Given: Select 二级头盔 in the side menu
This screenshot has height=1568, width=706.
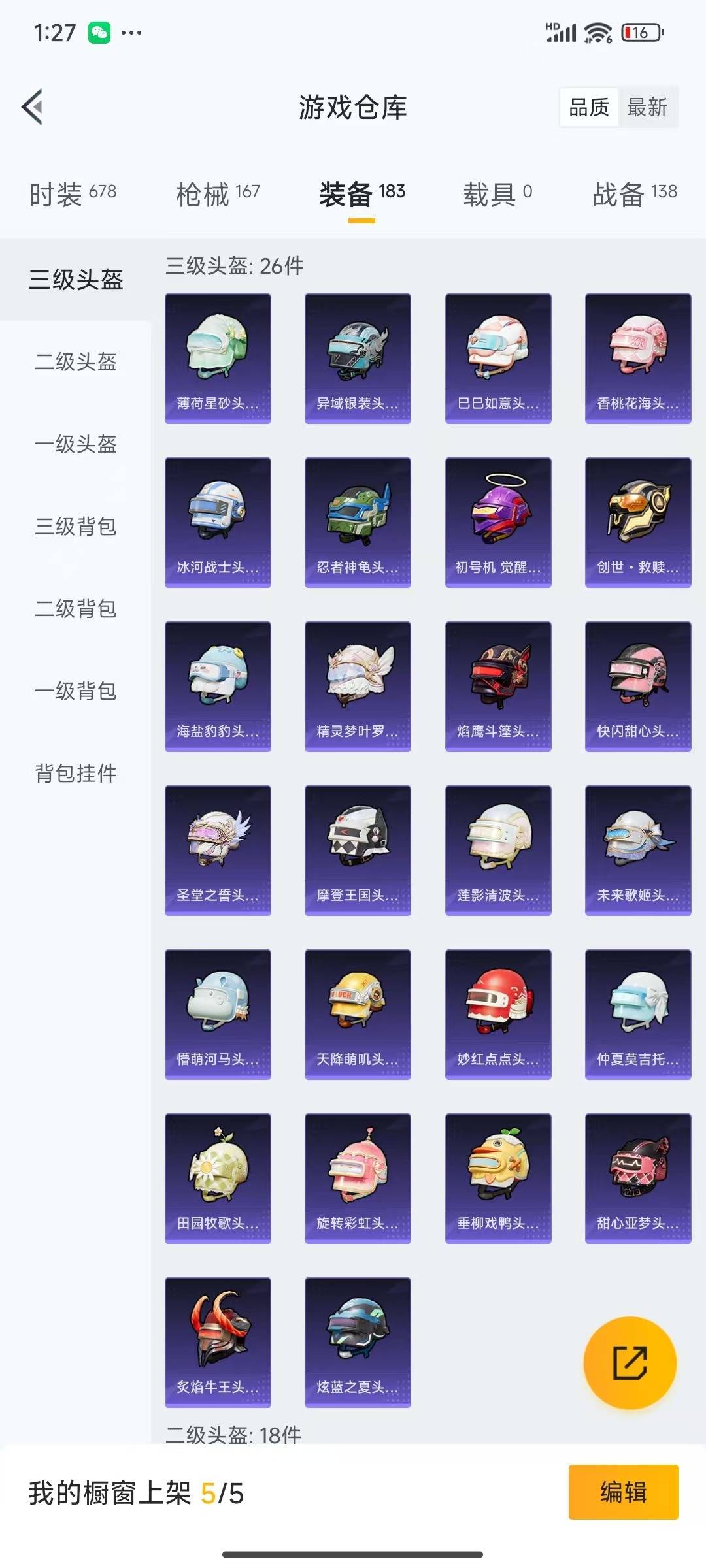Looking at the screenshot, I should (76, 362).
